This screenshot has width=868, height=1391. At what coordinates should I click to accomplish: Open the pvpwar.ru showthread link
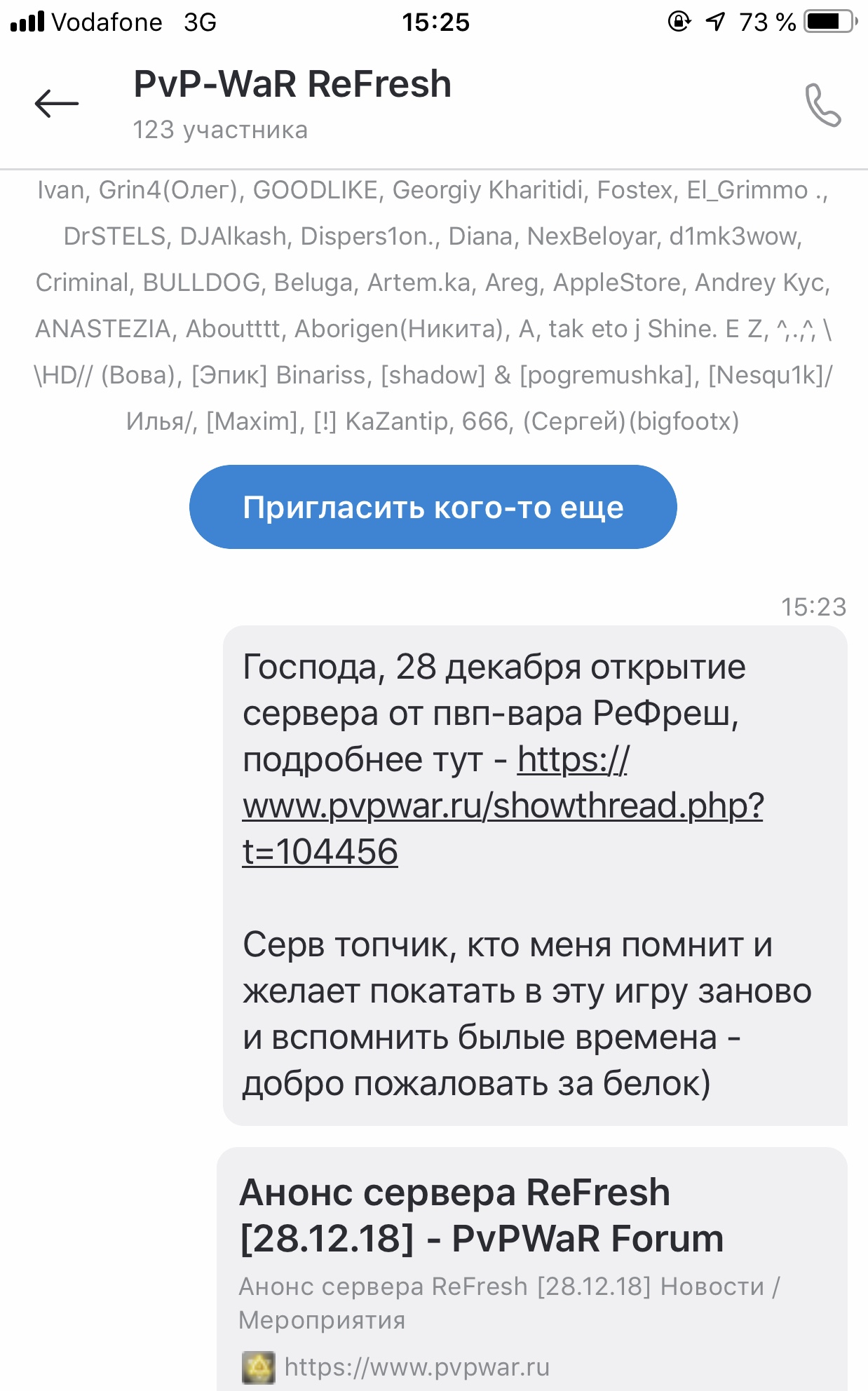click(502, 806)
